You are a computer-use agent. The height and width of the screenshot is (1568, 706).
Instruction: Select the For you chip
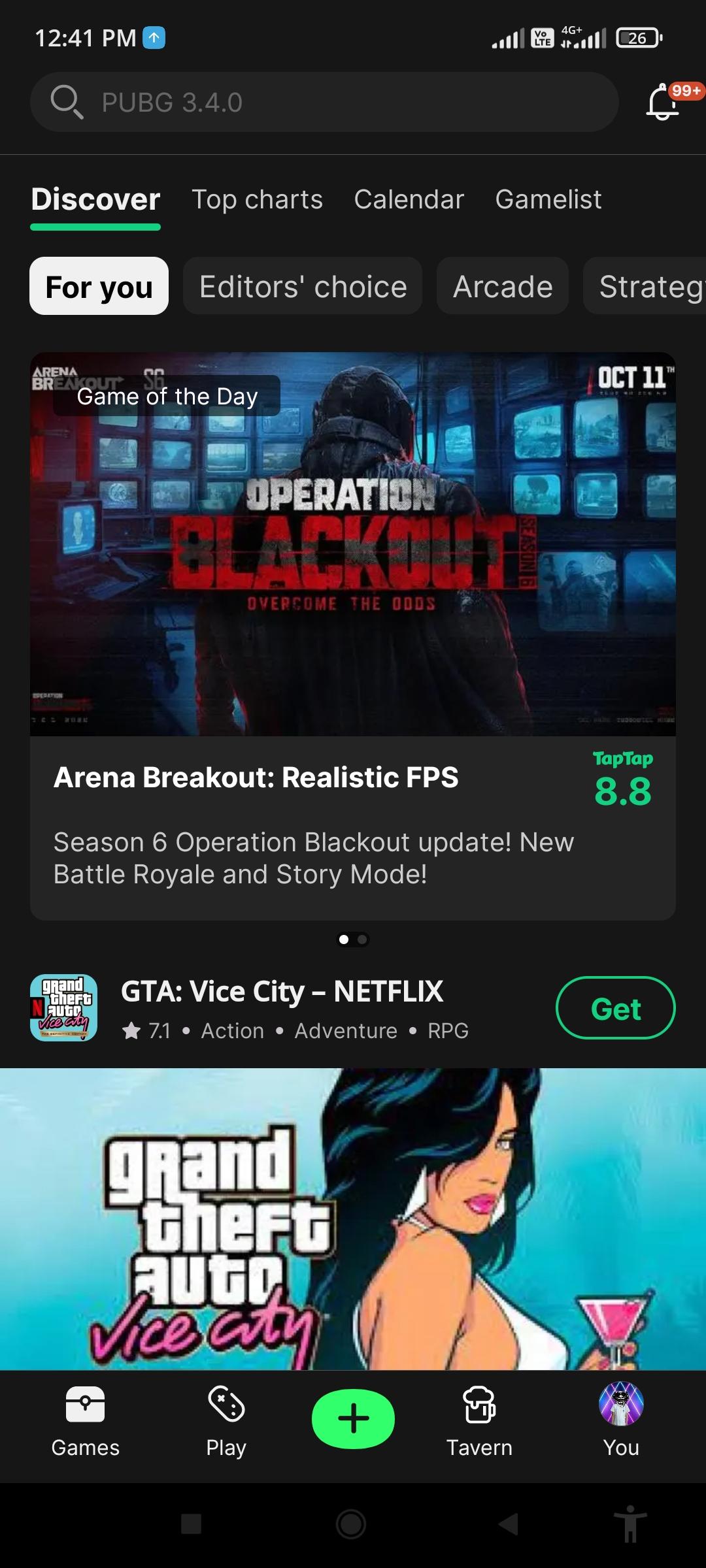99,286
